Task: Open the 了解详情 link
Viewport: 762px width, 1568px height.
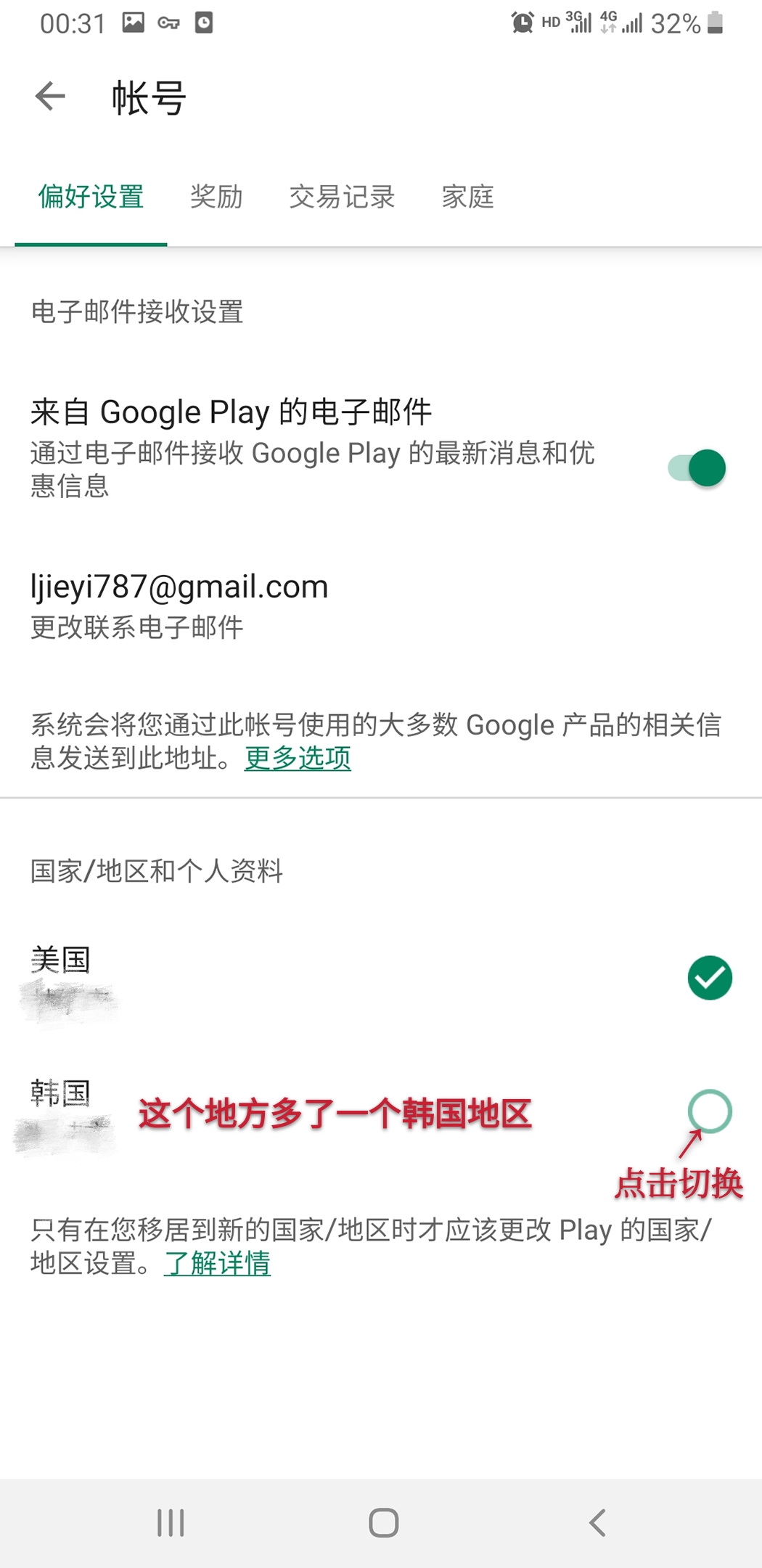Action: (217, 1264)
